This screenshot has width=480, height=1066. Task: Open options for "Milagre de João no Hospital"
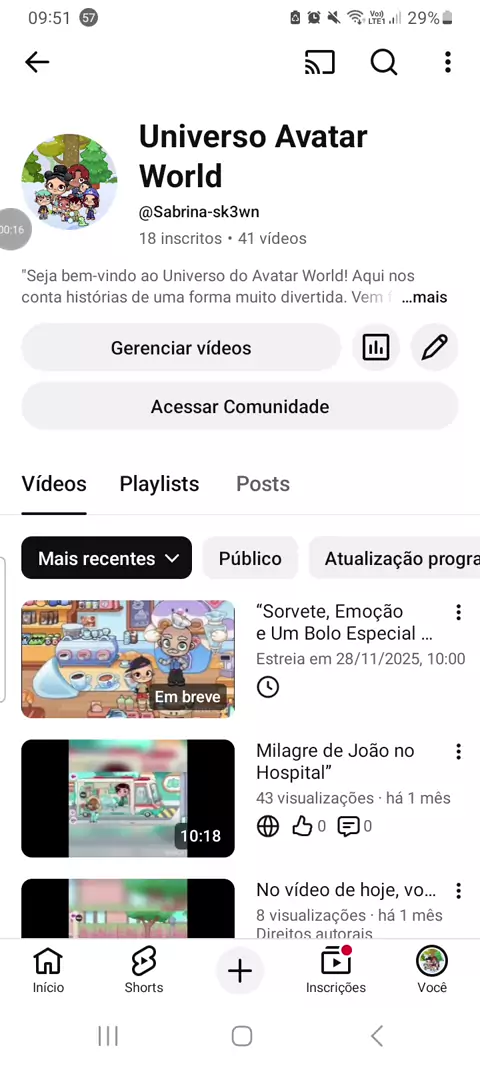(459, 751)
